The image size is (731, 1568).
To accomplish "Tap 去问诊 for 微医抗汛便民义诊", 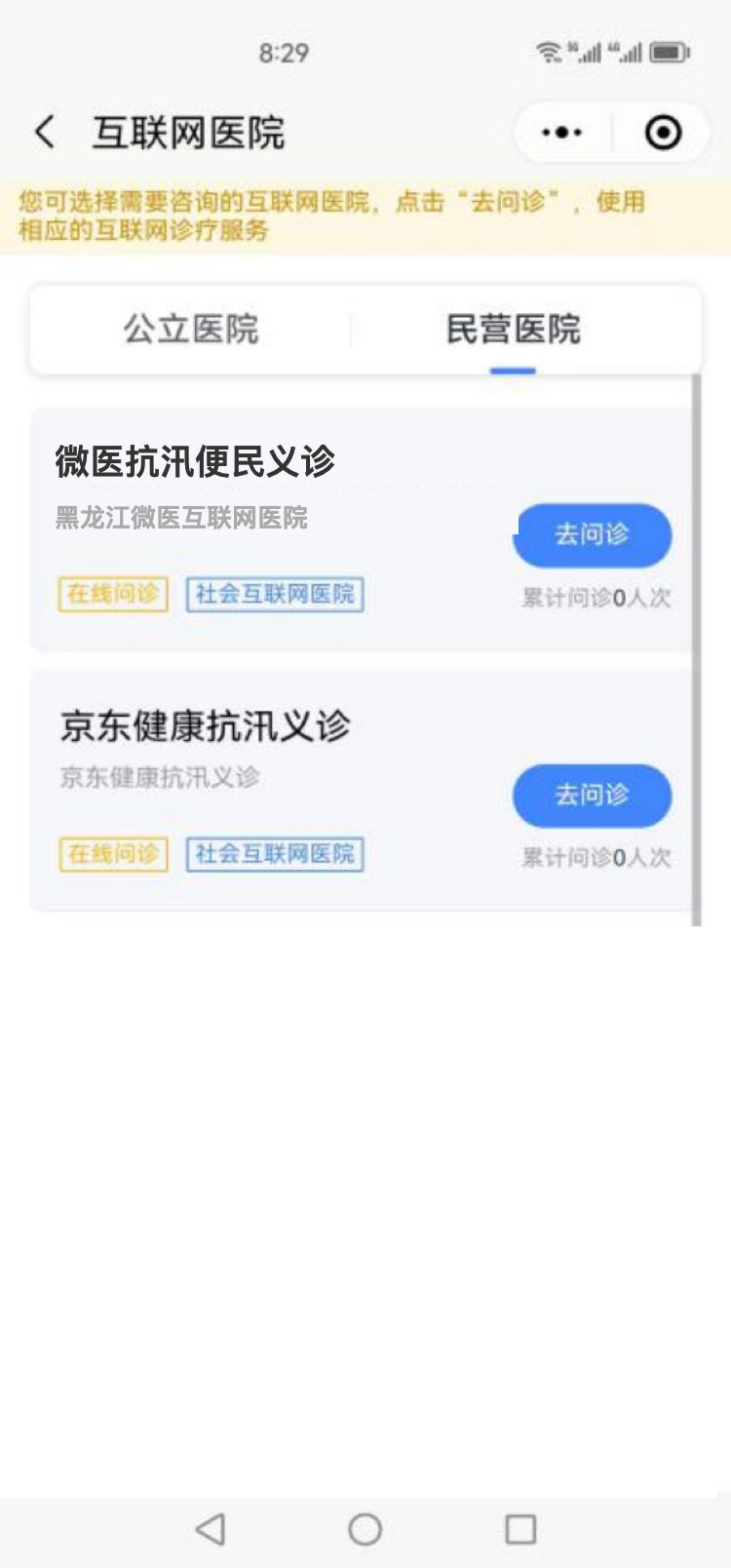I will (x=592, y=534).
